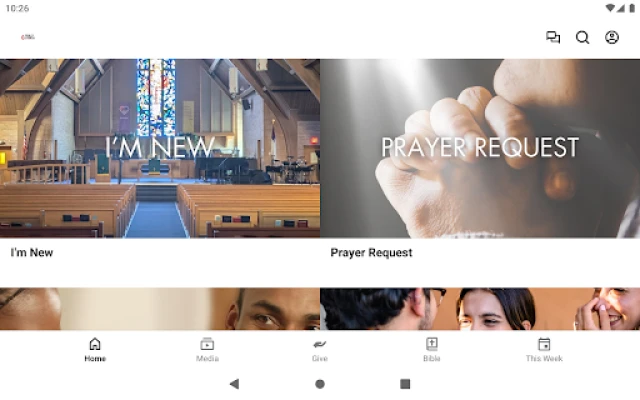Switch to the Media tab
The height and width of the screenshot is (400, 640).
[207, 350]
